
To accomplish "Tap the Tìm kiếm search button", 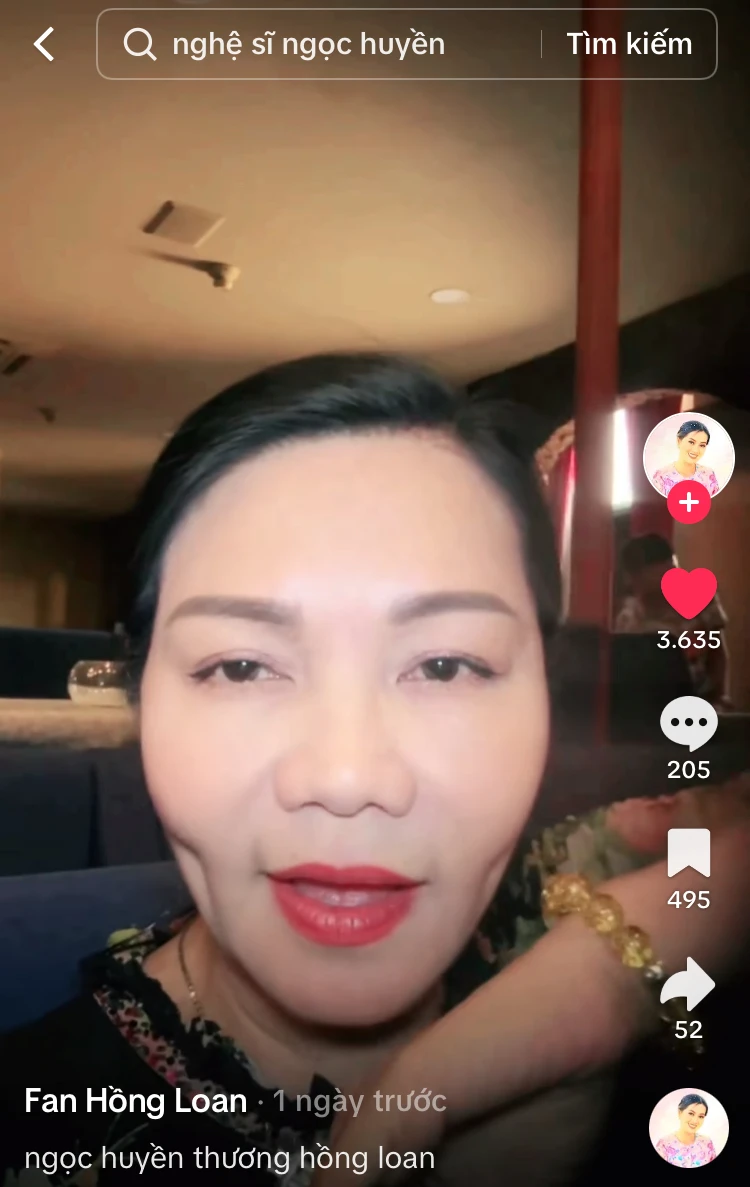I will click(x=629, y=44).
